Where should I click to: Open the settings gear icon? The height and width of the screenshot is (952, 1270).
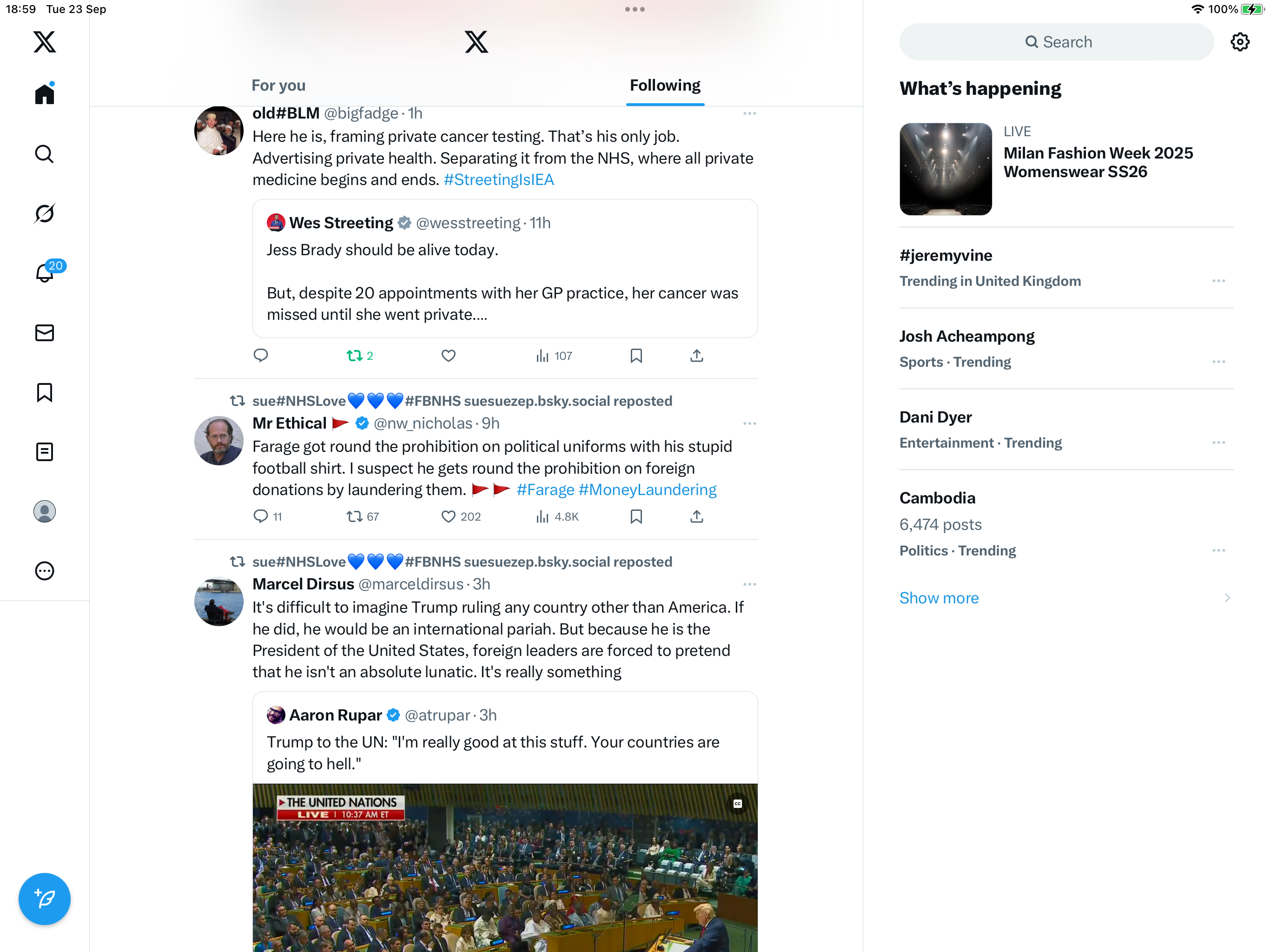click(x=1240, y=42)
